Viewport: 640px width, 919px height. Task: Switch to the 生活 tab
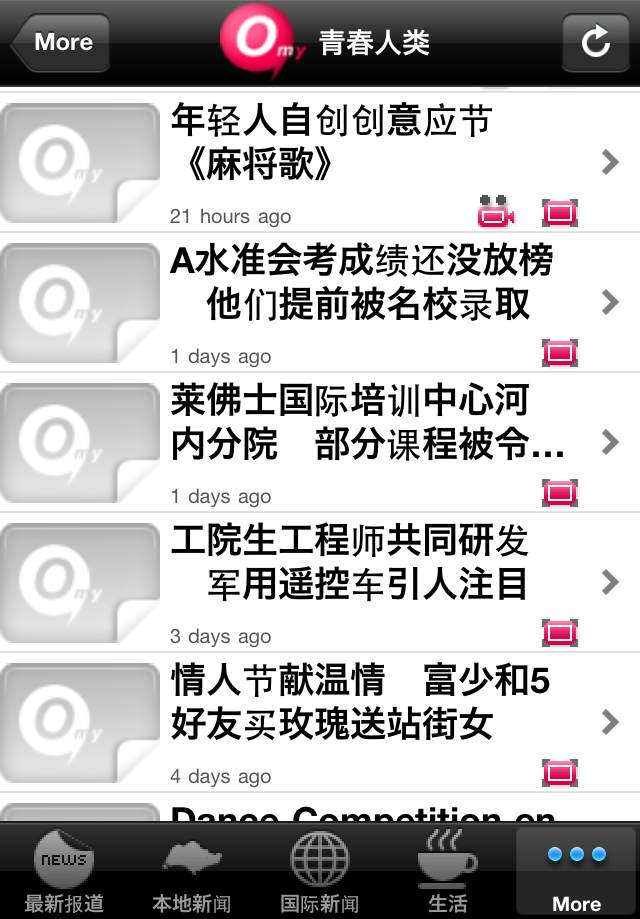447,872
